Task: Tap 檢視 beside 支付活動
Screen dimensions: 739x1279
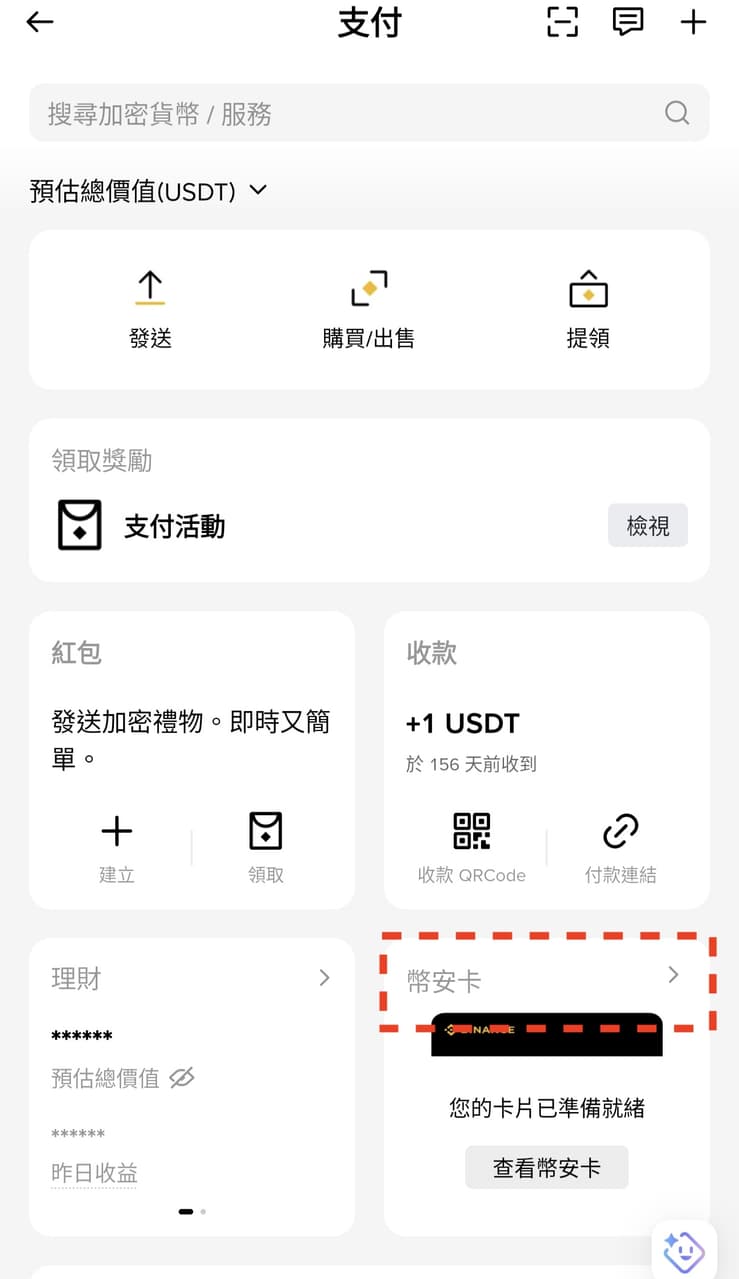Action: (648, 525)
